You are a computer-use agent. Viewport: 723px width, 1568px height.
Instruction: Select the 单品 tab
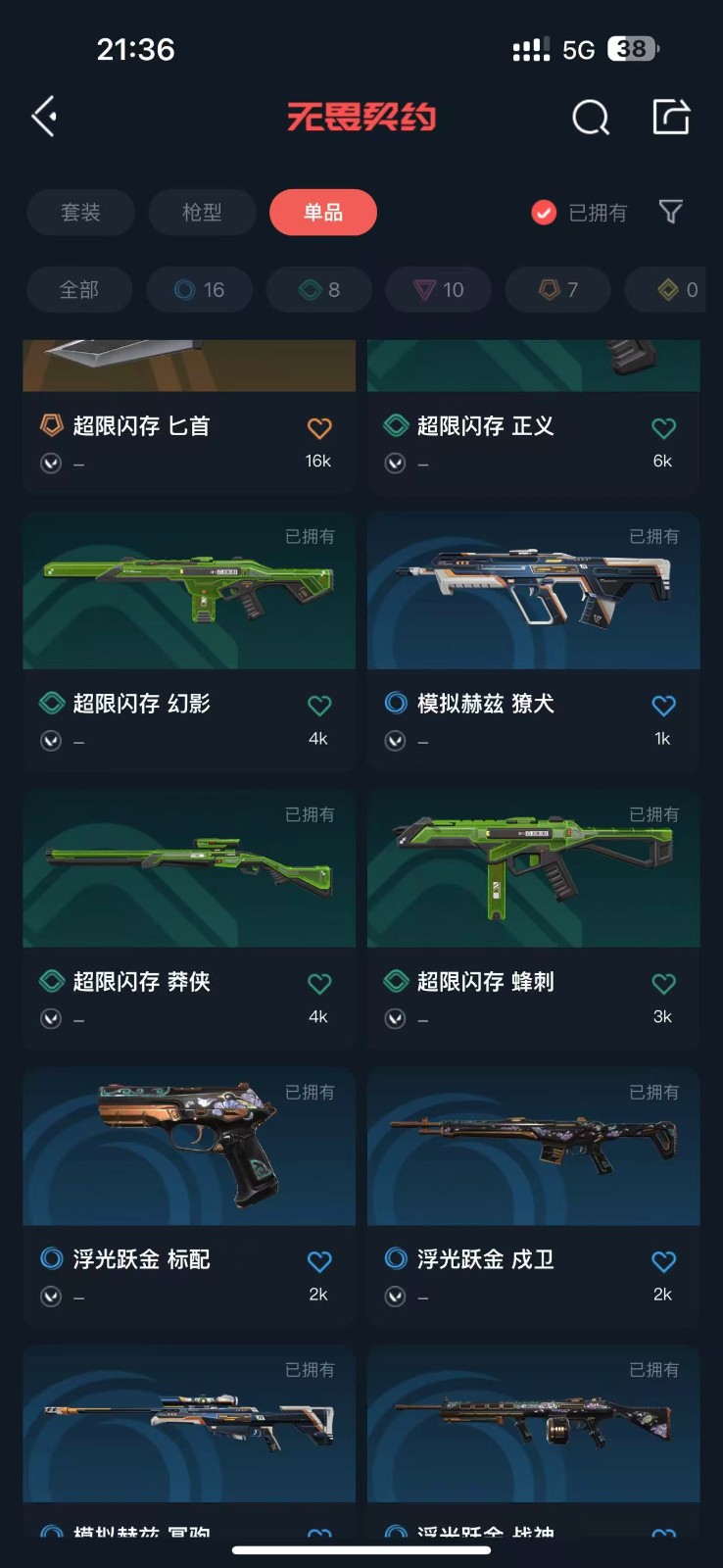point(322,213)
